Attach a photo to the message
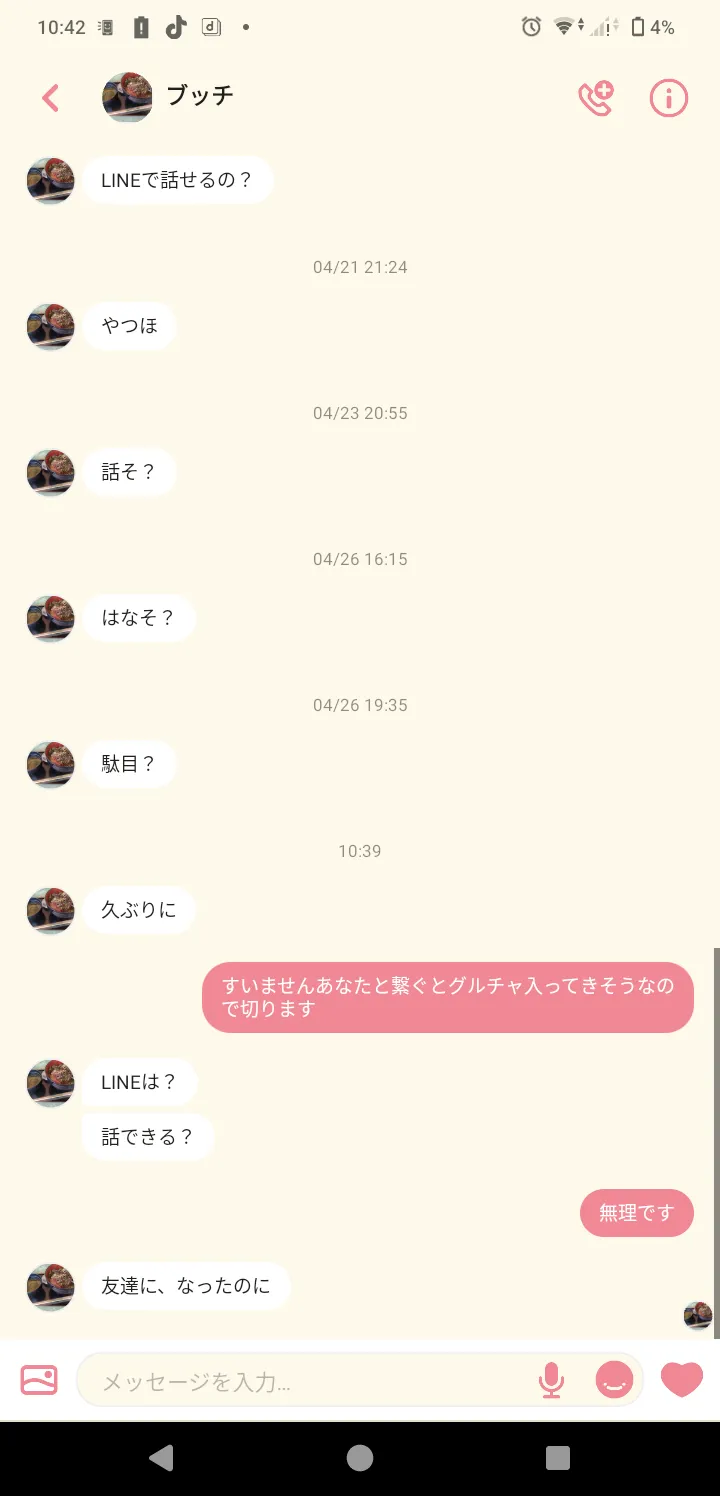This screenshot has height=1496, width=720. click(39, 1381)
